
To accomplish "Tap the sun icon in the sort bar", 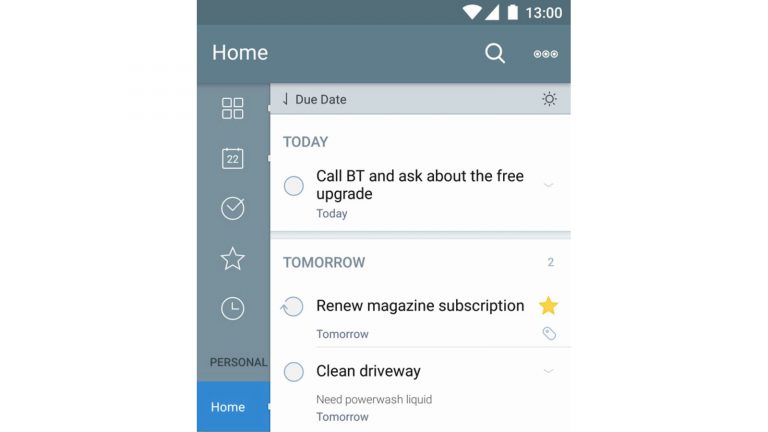I will pos(549,99).
